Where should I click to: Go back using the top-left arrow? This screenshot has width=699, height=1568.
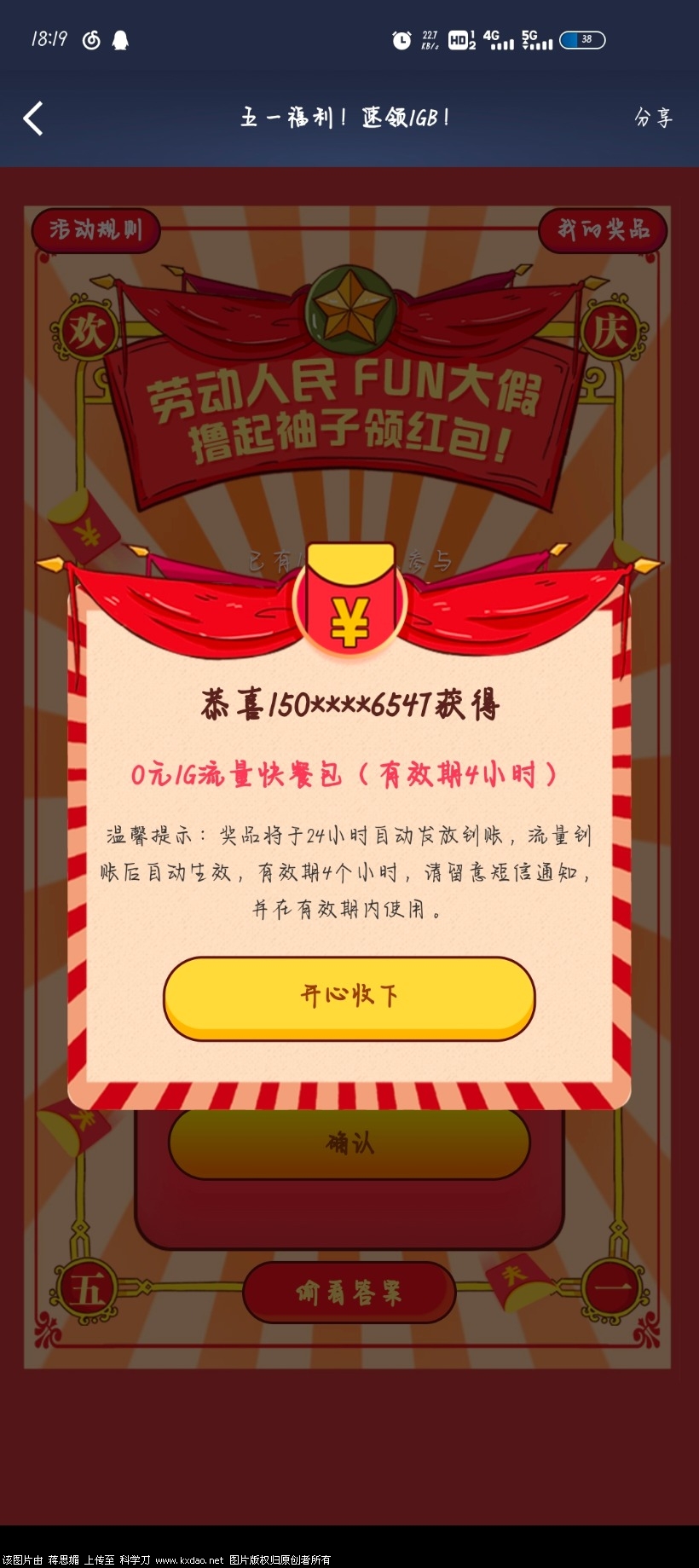33,119
